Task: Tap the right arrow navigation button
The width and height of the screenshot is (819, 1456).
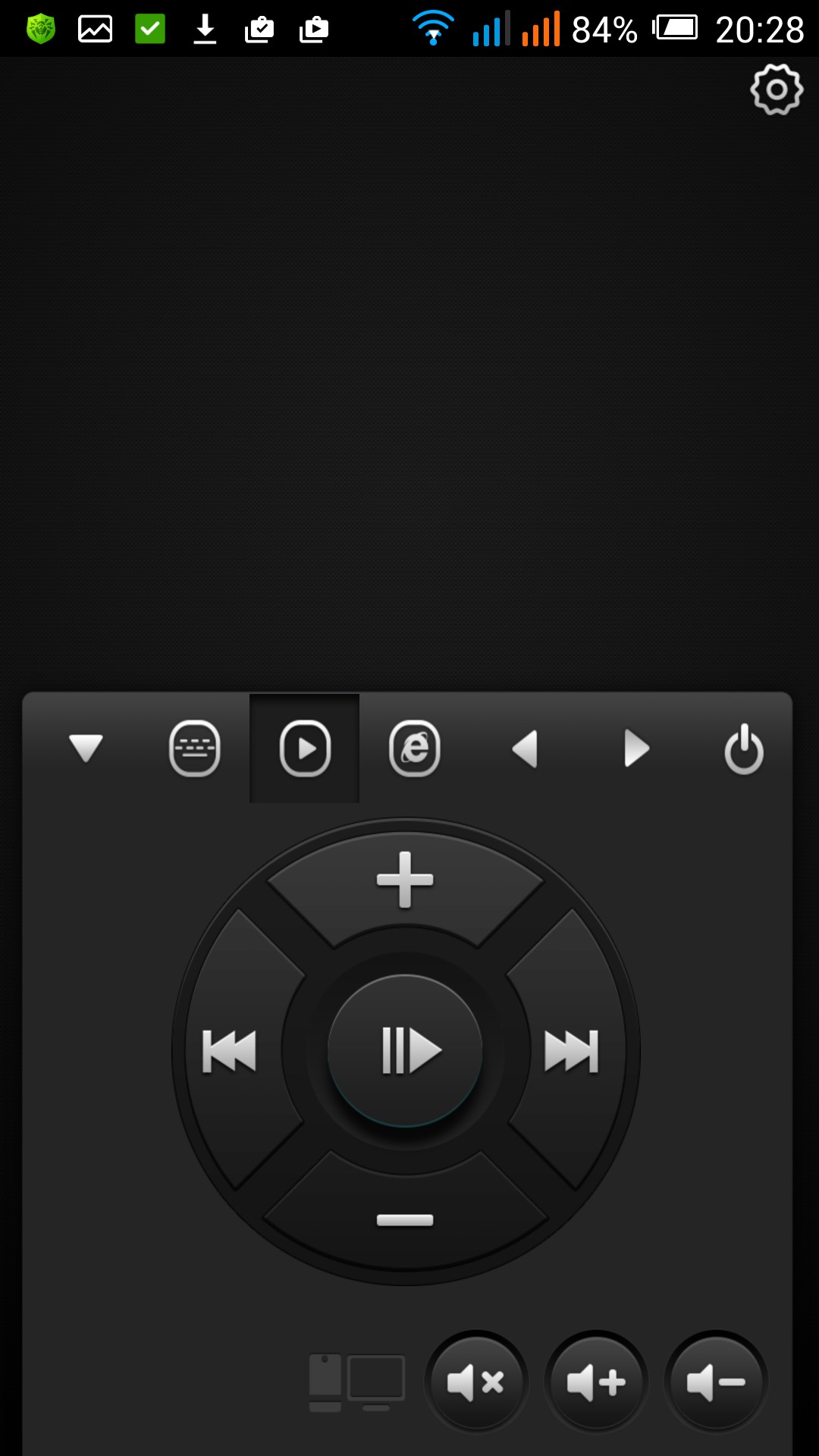Action: tap(635, 748)
